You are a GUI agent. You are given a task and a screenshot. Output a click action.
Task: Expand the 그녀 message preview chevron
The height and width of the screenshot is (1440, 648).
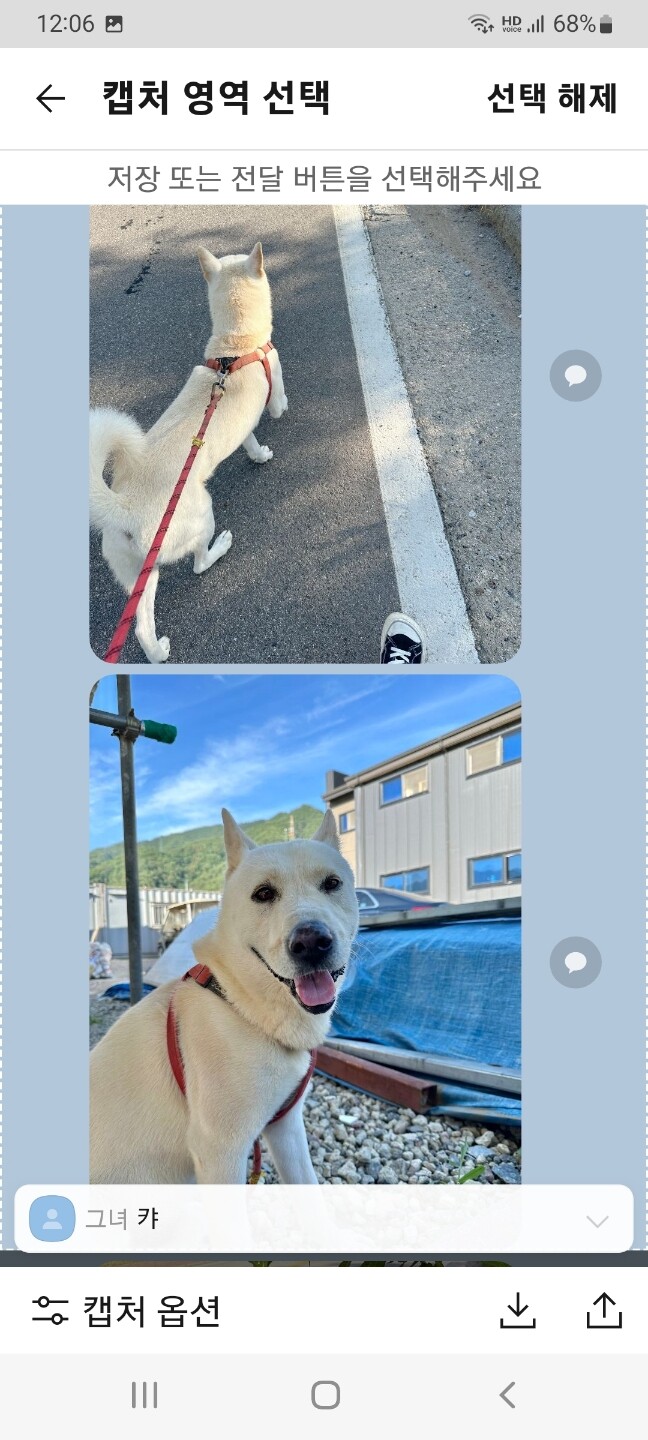[x=597, y=1221]
